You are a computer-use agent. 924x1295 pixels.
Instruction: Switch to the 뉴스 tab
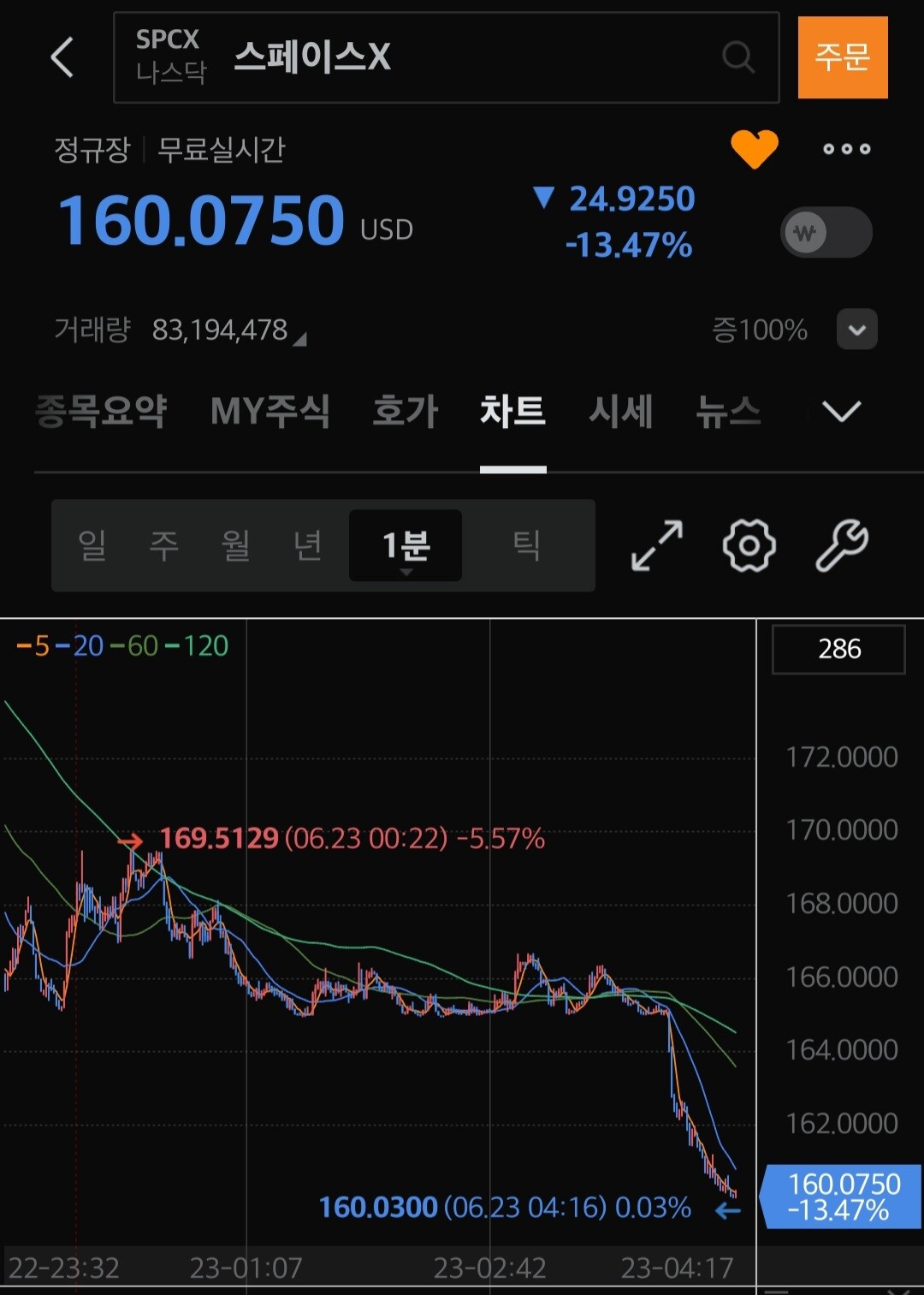tap(728, 411)
